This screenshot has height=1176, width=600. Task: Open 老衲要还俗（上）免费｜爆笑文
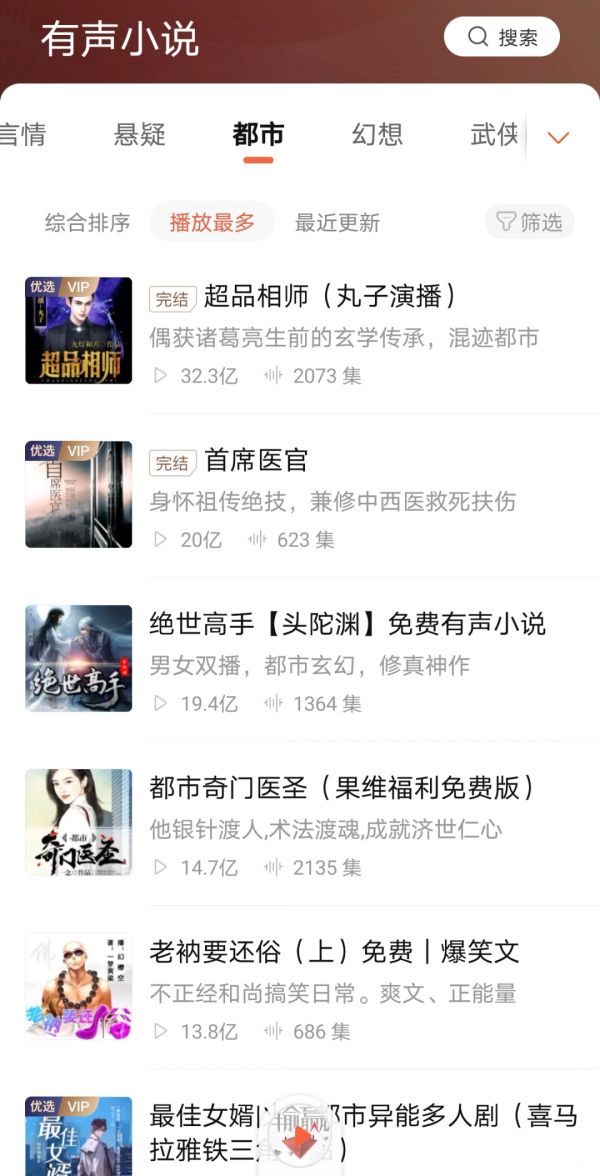tap(334, 951)
